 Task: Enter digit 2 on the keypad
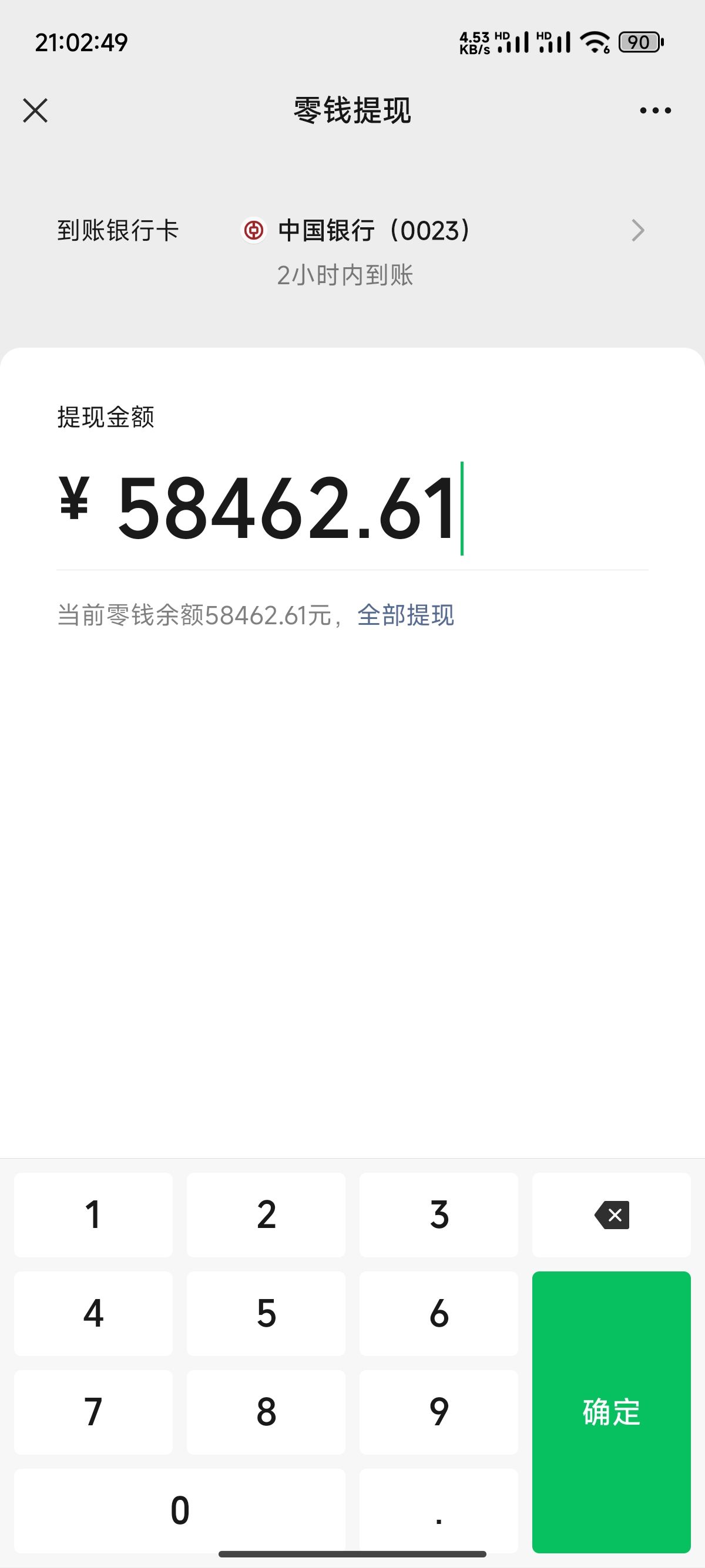[266, 1215]
